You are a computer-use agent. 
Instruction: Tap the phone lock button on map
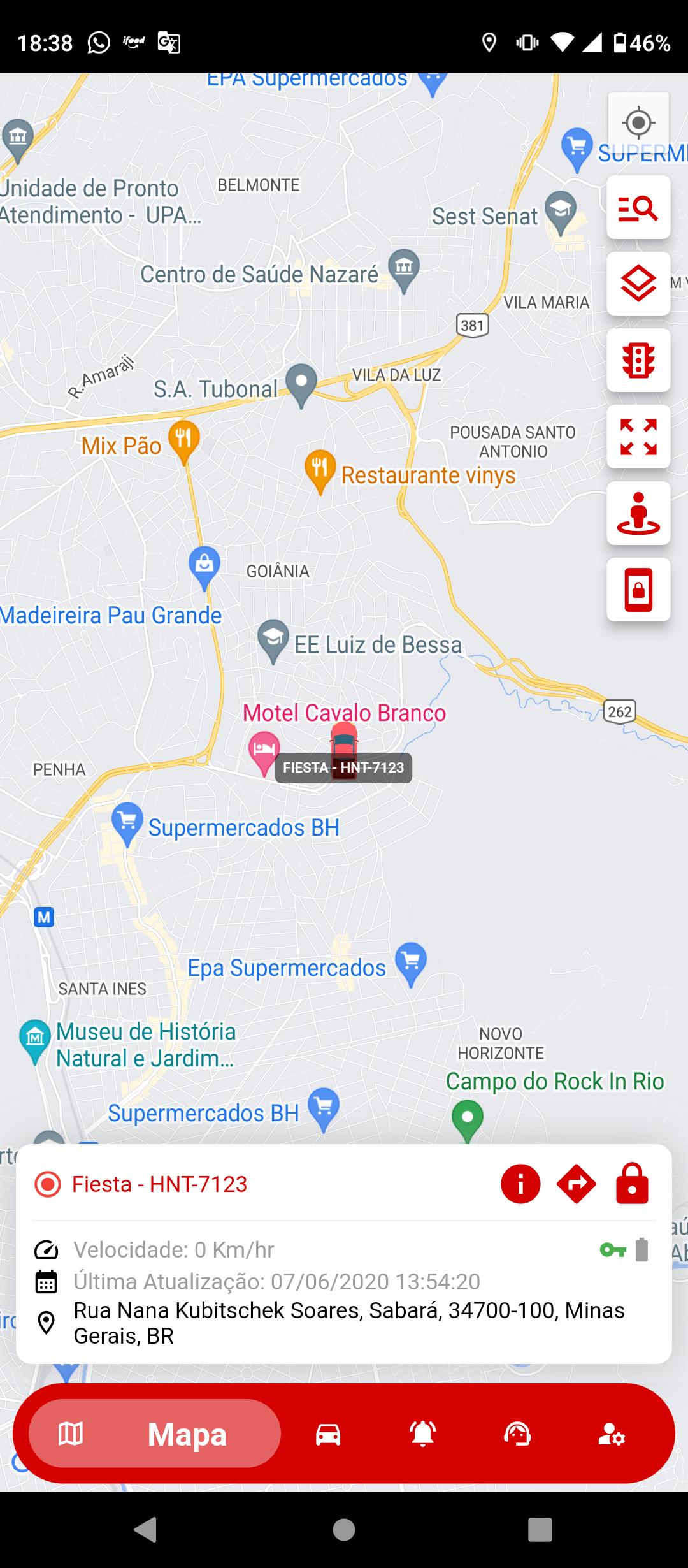[638, 590]
